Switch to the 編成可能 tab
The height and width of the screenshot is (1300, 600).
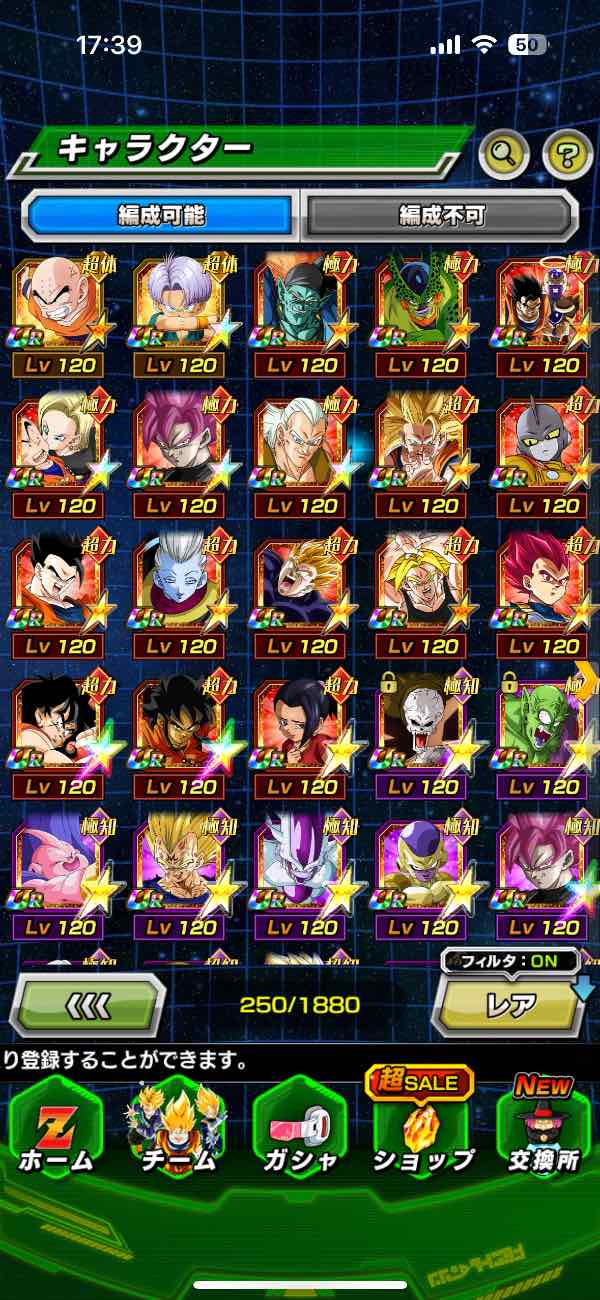click(x=160, y=214)
